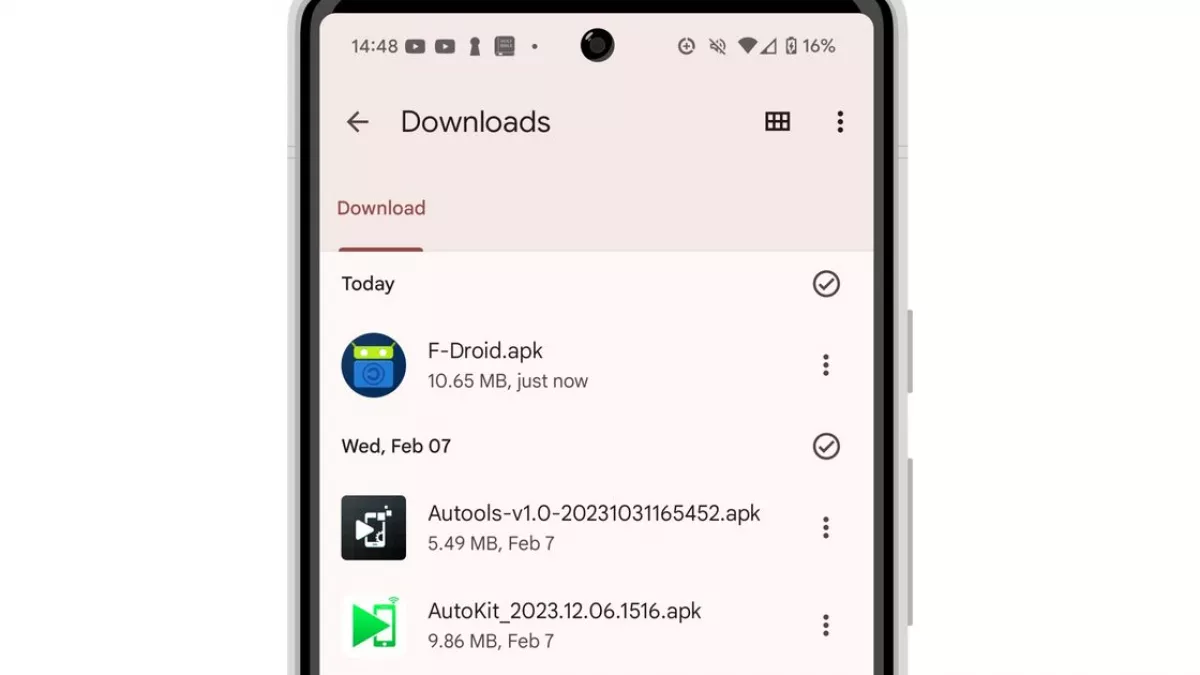
Task: Open the AutoKit_2023.12.06.1516.apk file
Action: [560, 625]
